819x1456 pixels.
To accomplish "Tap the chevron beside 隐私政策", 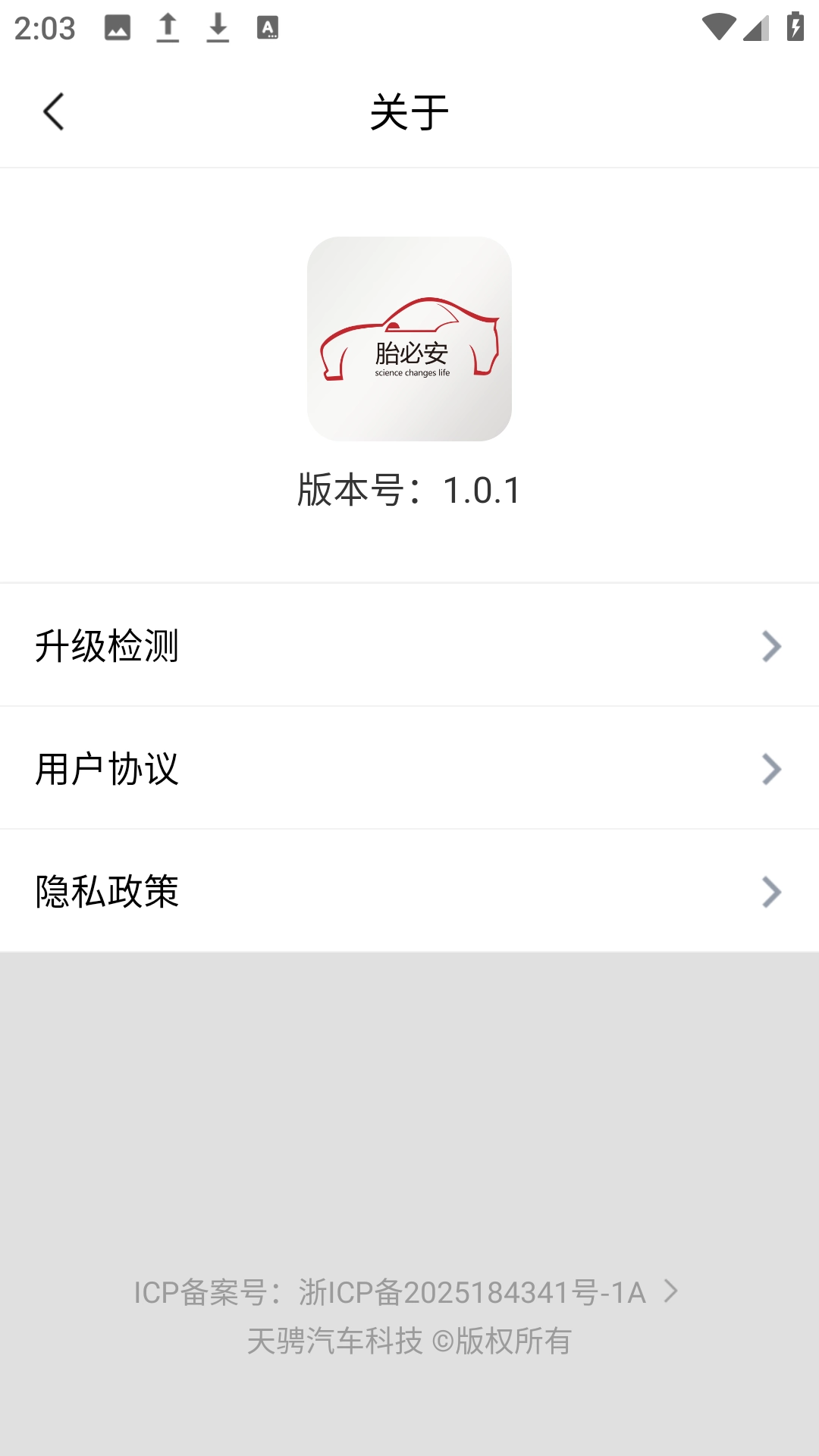I will point(771,893).
